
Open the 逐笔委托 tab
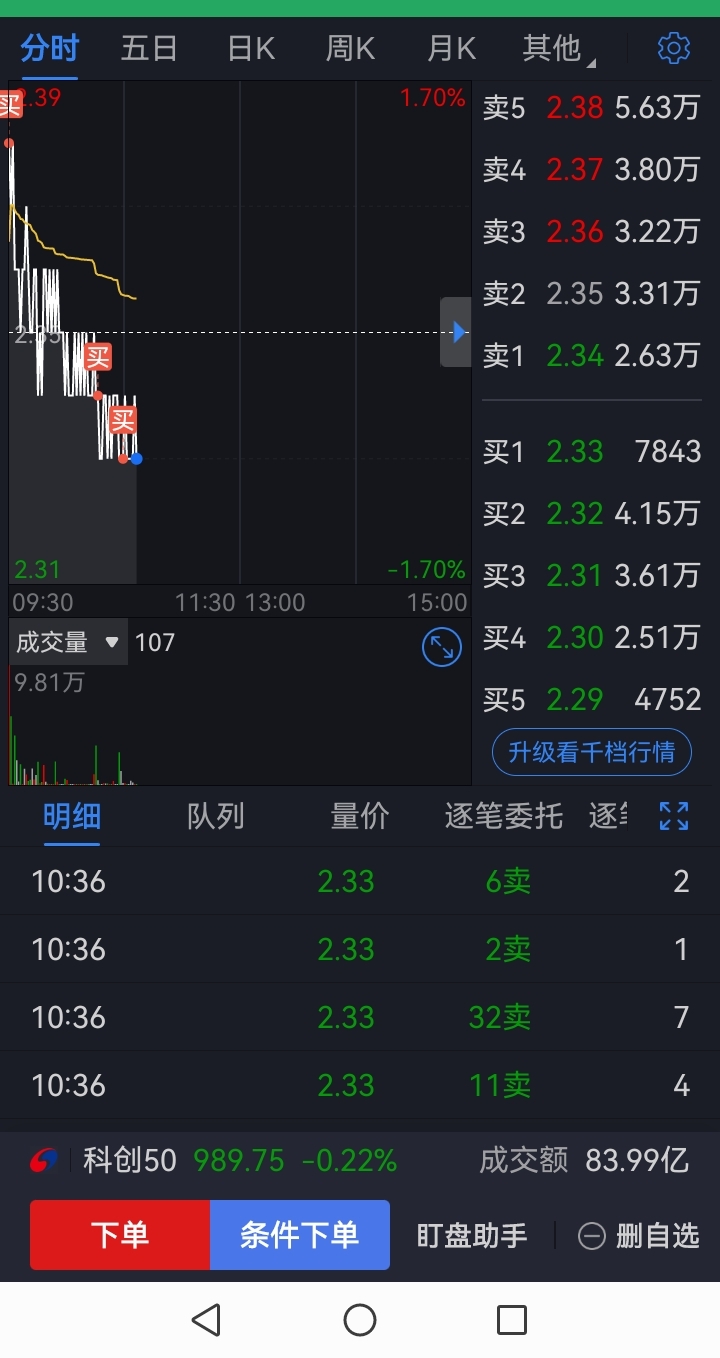[504, 816]
